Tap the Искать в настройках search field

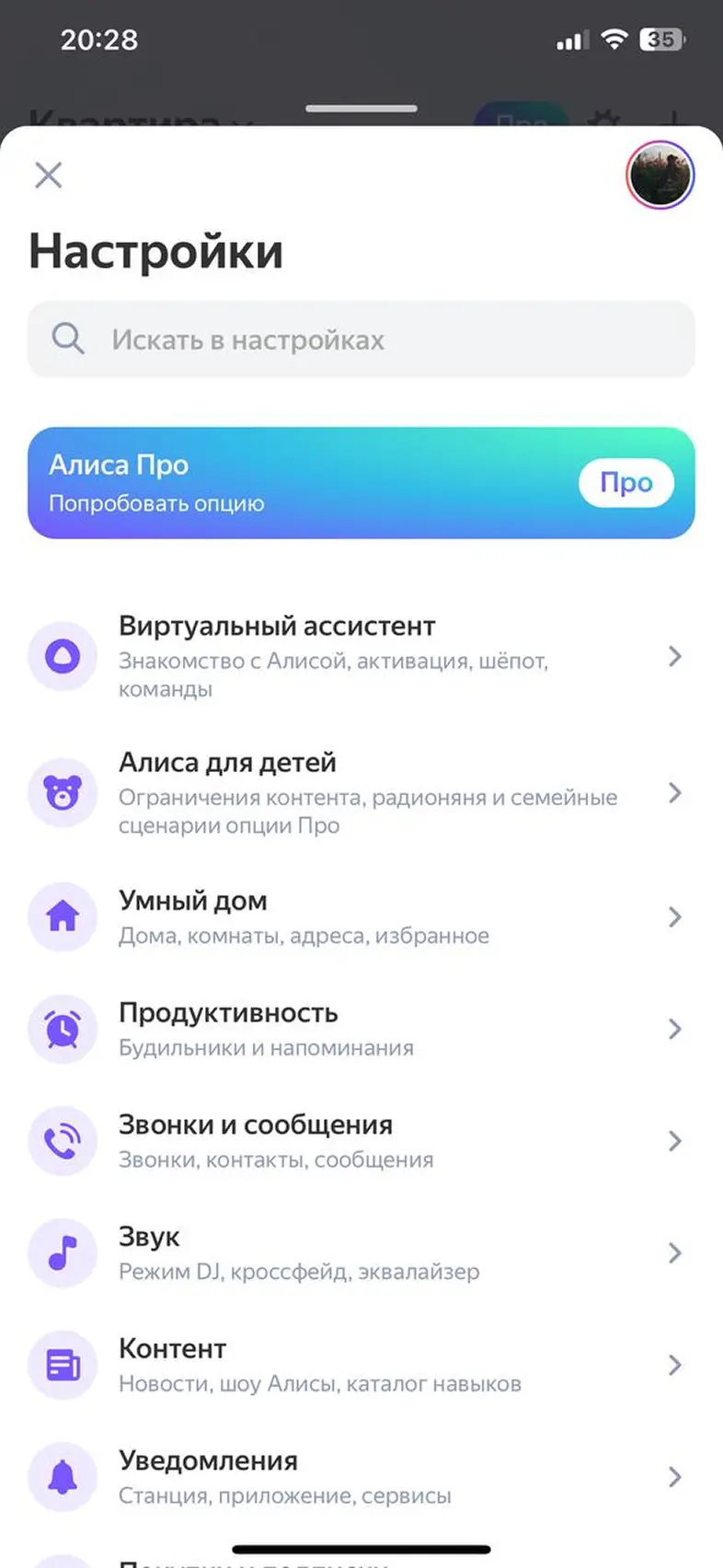coord(361,340)
